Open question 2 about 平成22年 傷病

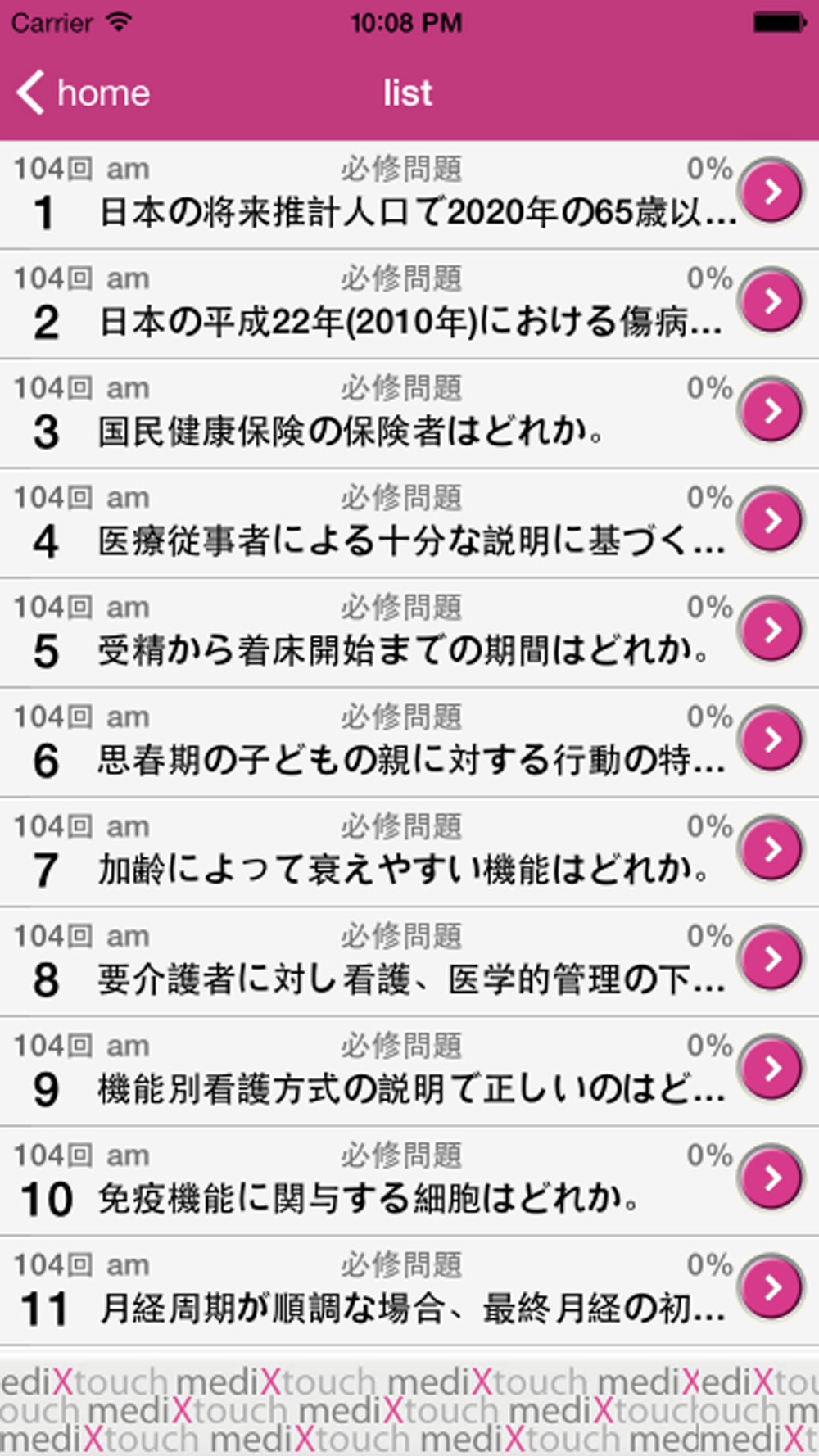[x=409, y=304]
